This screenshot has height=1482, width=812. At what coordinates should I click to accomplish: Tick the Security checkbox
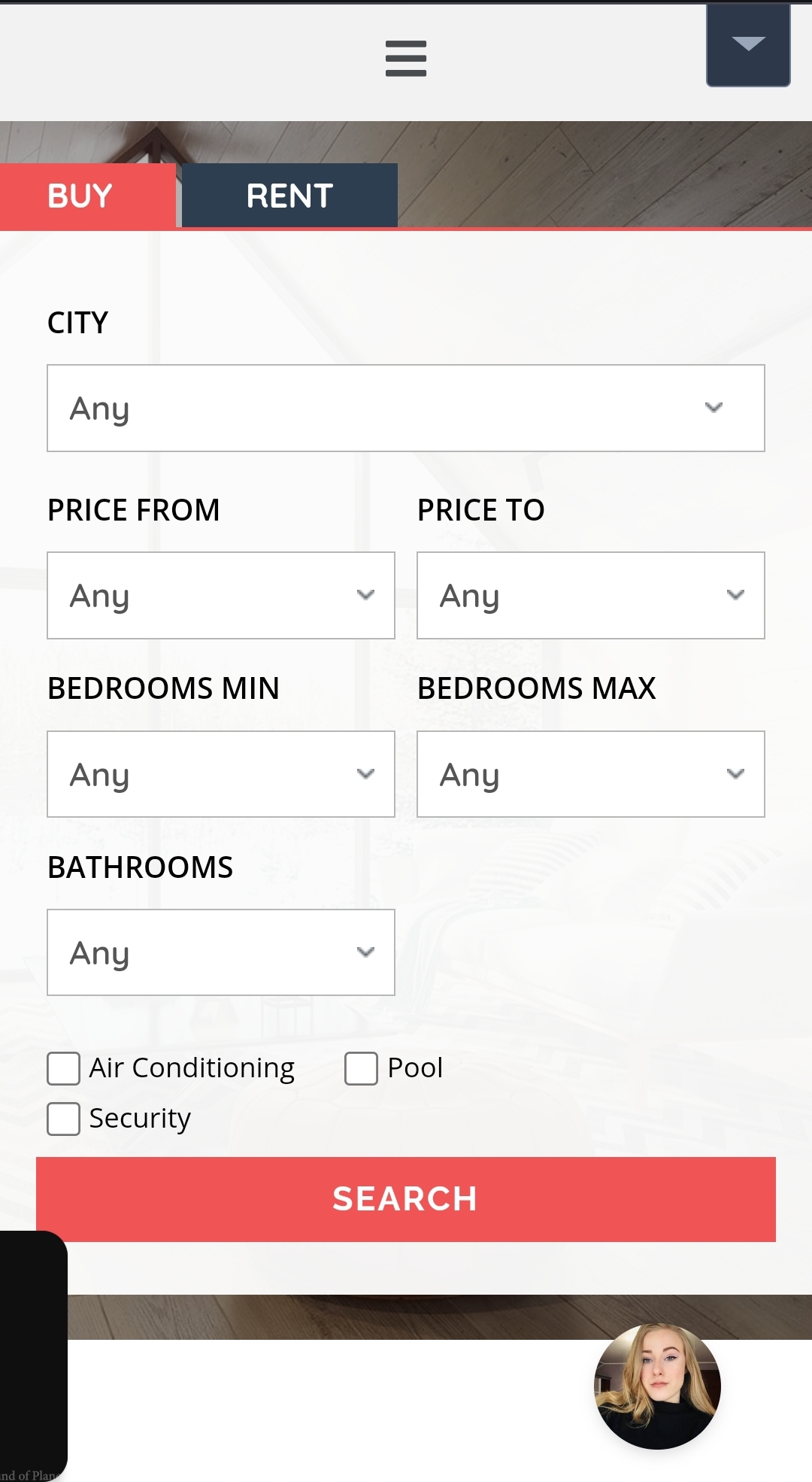tap(63, 1119)
